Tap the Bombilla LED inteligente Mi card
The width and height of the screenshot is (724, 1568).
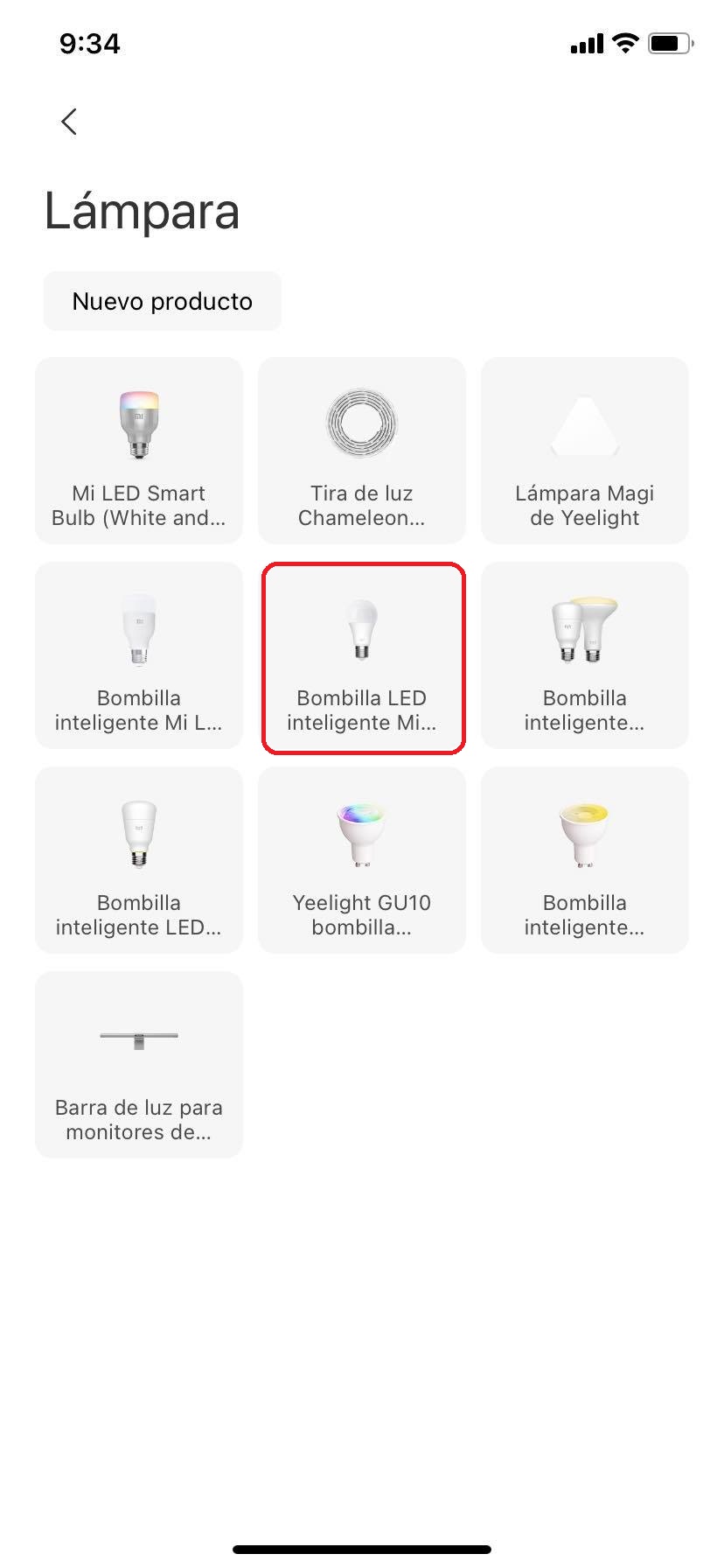click(x=362, y=655)
